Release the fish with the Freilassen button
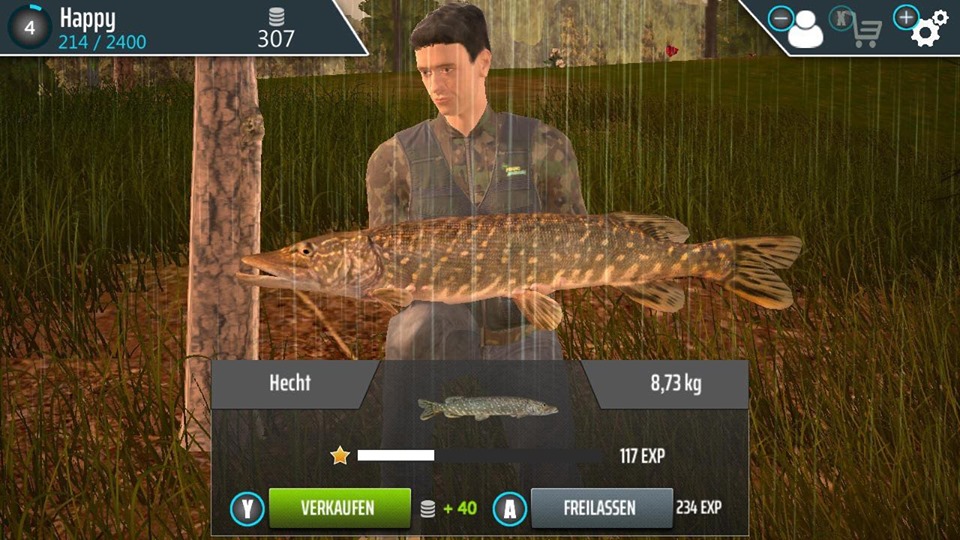The height and width of the screenshot is (540, 960). pos(601,508)
